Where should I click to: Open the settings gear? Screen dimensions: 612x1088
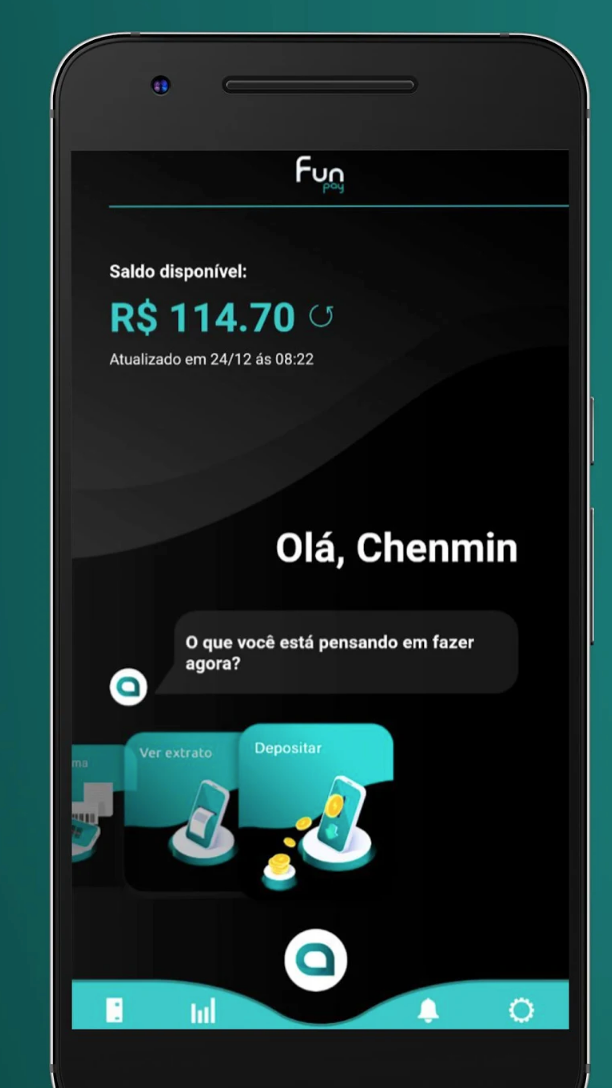click(x=521, y=1011)
